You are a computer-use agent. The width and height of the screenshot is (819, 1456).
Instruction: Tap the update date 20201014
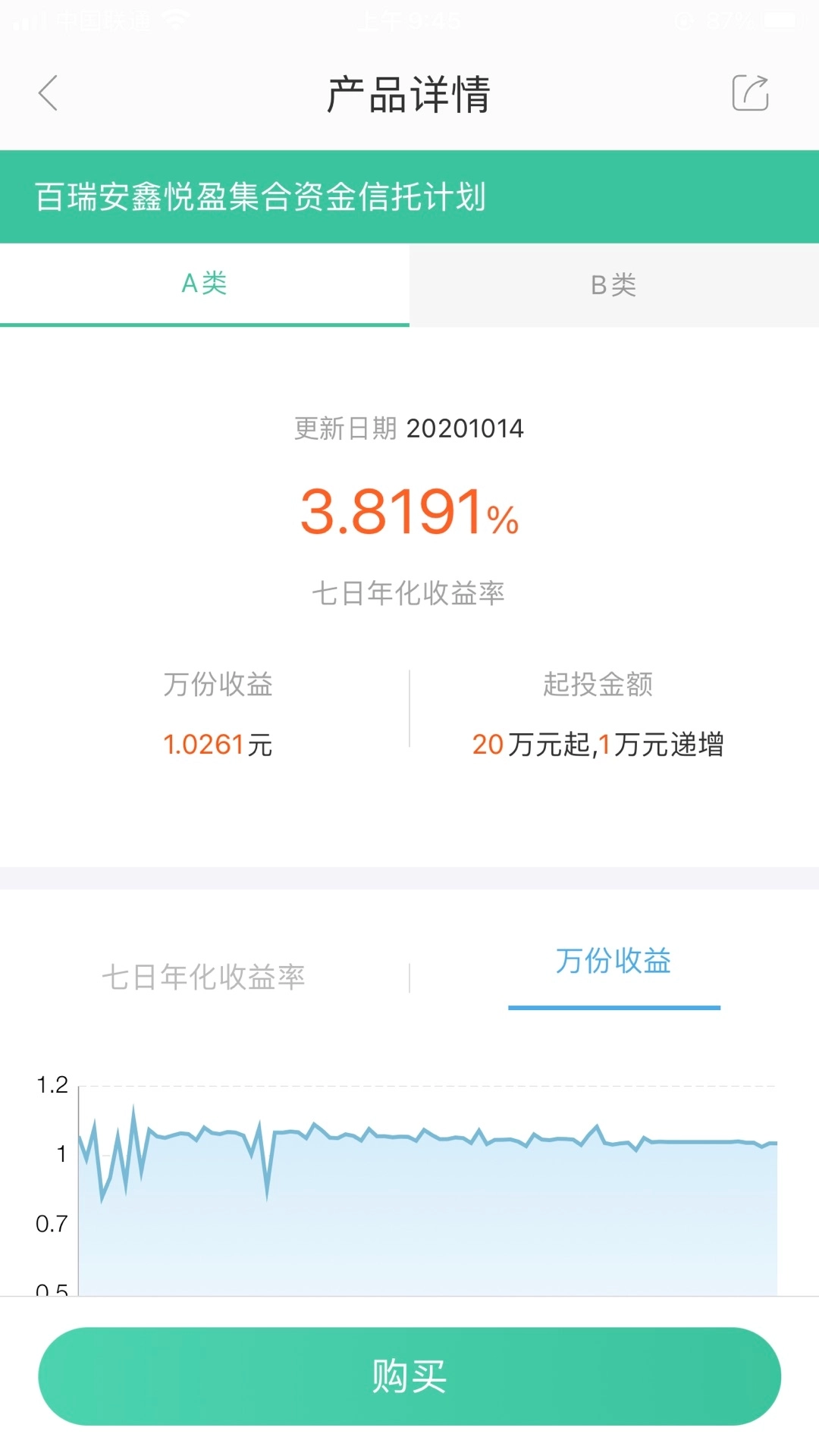(x=409, y=428)
